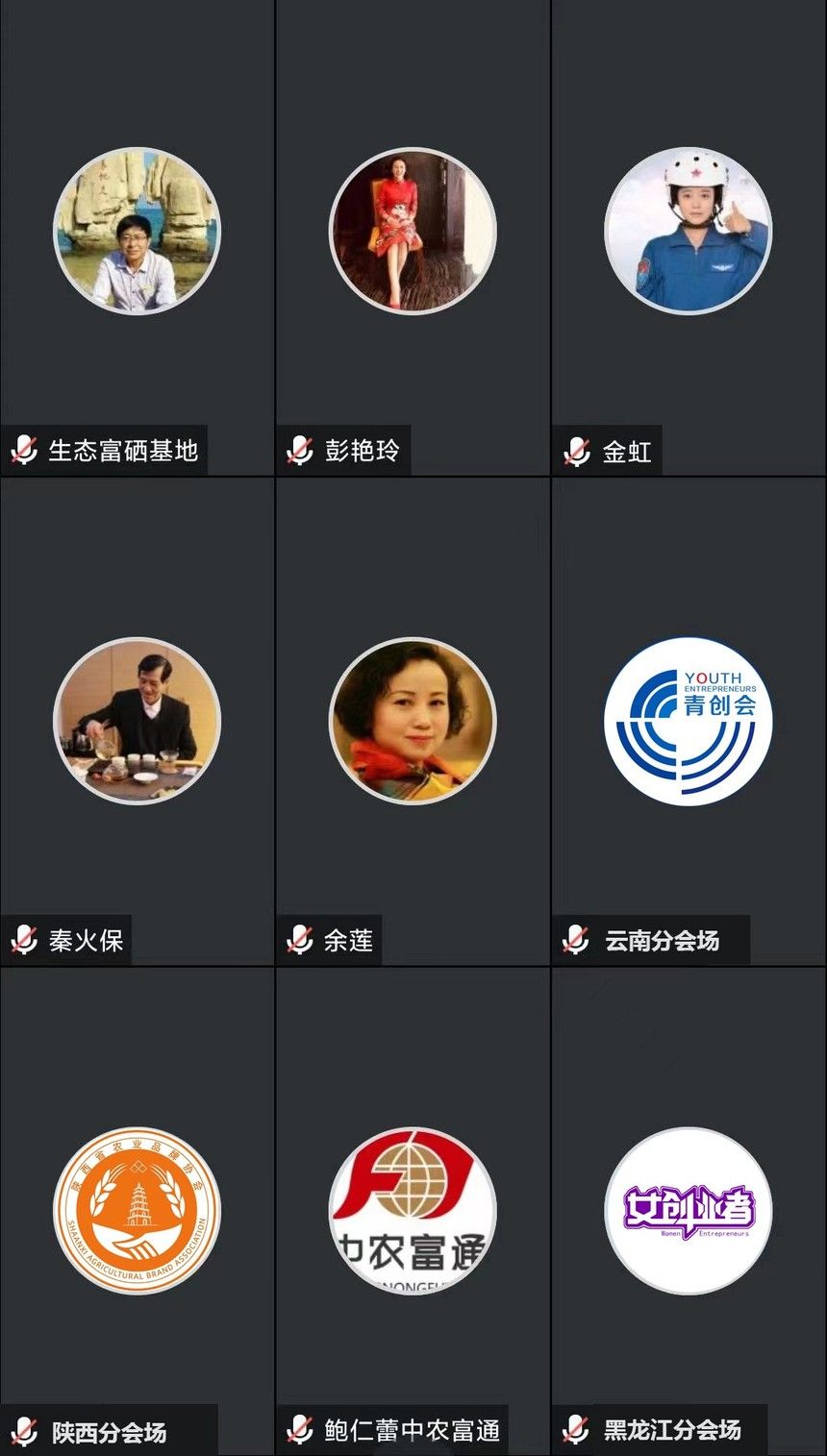Open the profile avatar of 余莲
Image resolution: width=827 pixels, height=1456 pixels.
click(411, 721)
